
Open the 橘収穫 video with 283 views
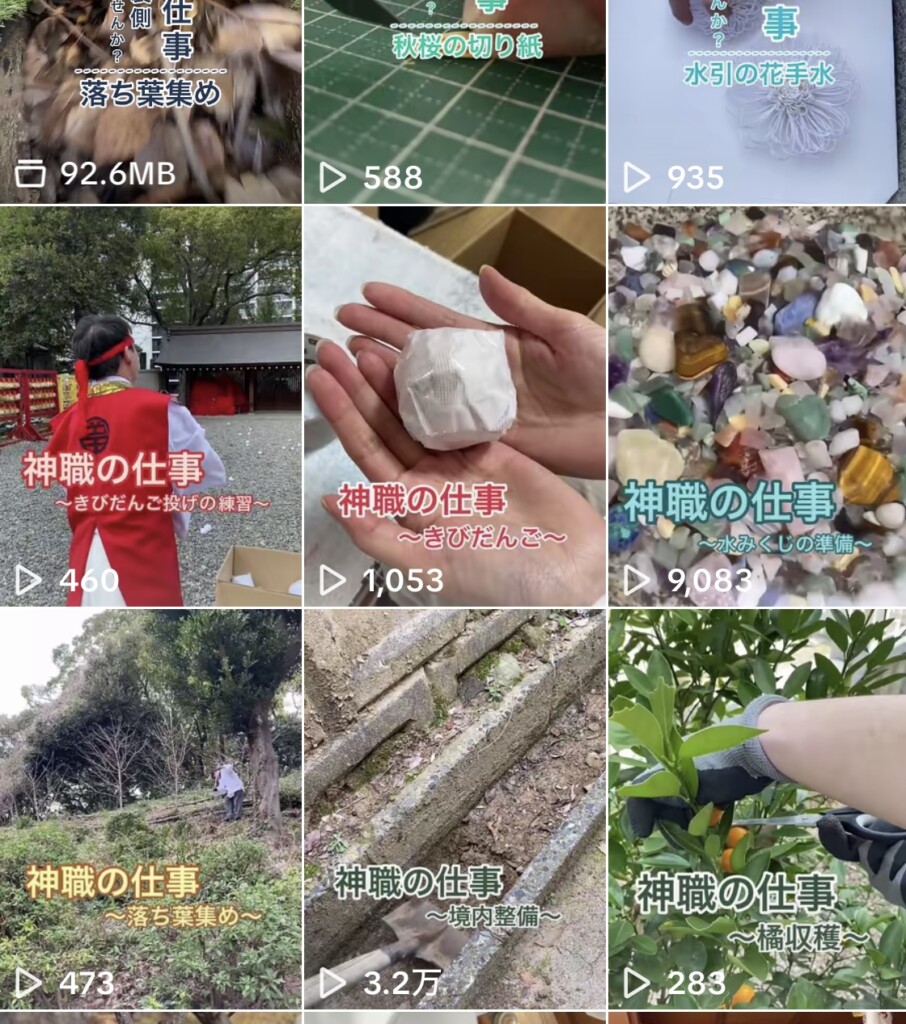(757, 808)
